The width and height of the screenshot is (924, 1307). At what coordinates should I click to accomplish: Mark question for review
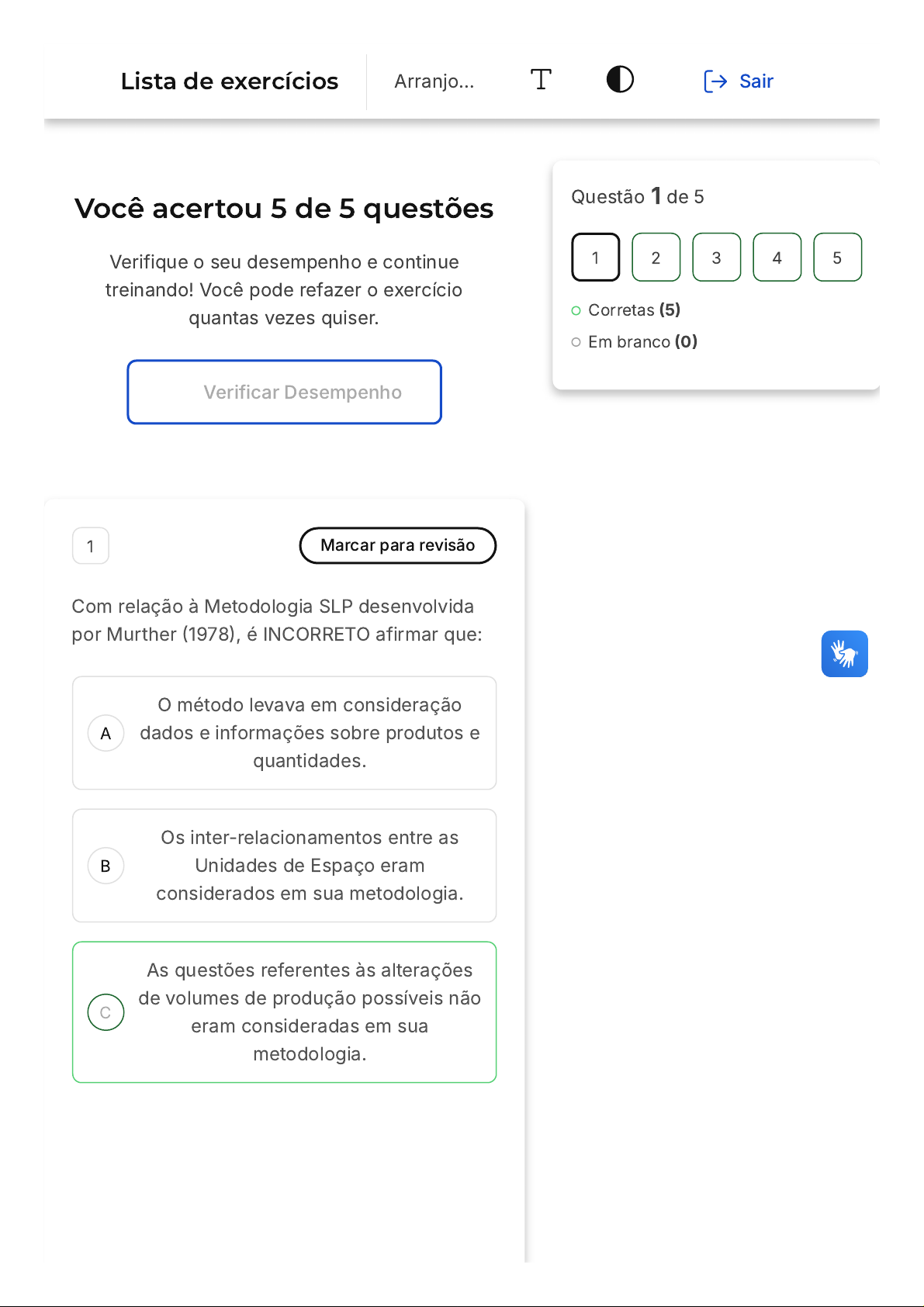(x=397, y=545)
